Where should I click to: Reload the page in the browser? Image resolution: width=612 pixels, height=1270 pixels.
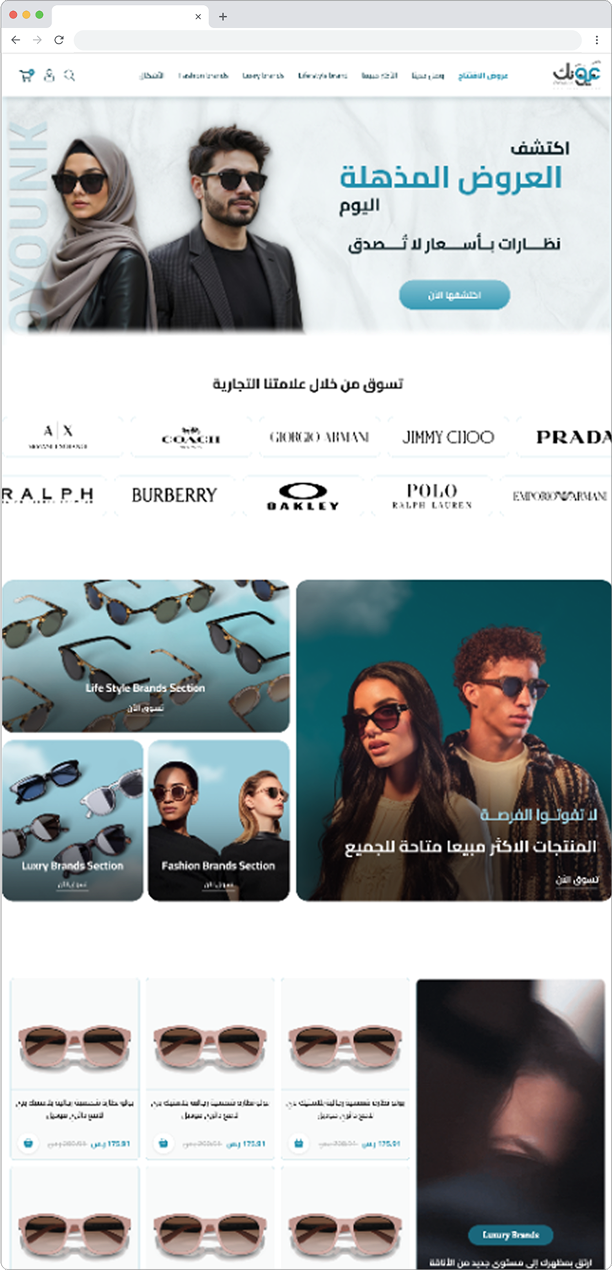tap(59, 40)
